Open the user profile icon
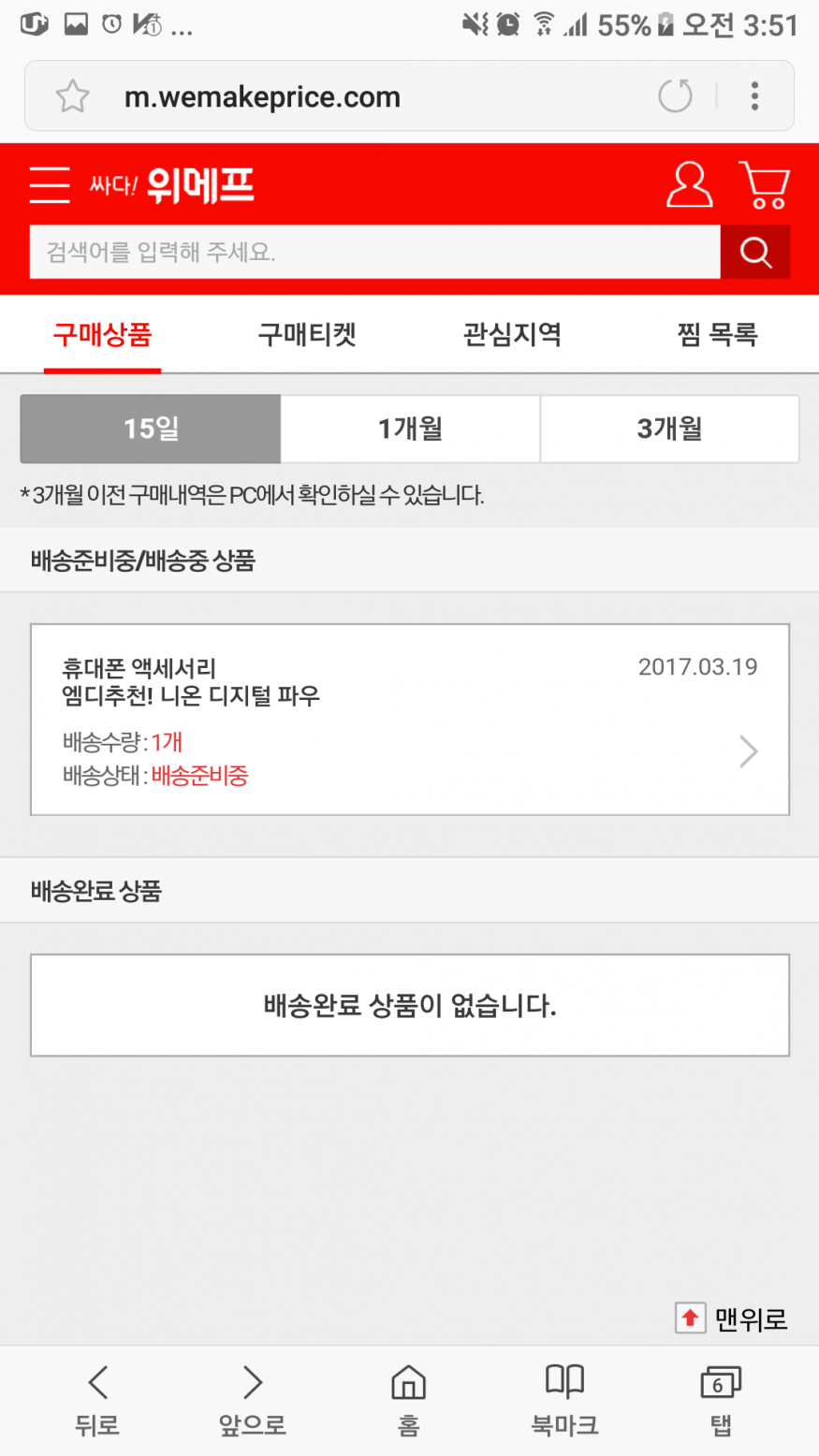This screenshot has width=819, height=1456. click(x=689, y=185)
